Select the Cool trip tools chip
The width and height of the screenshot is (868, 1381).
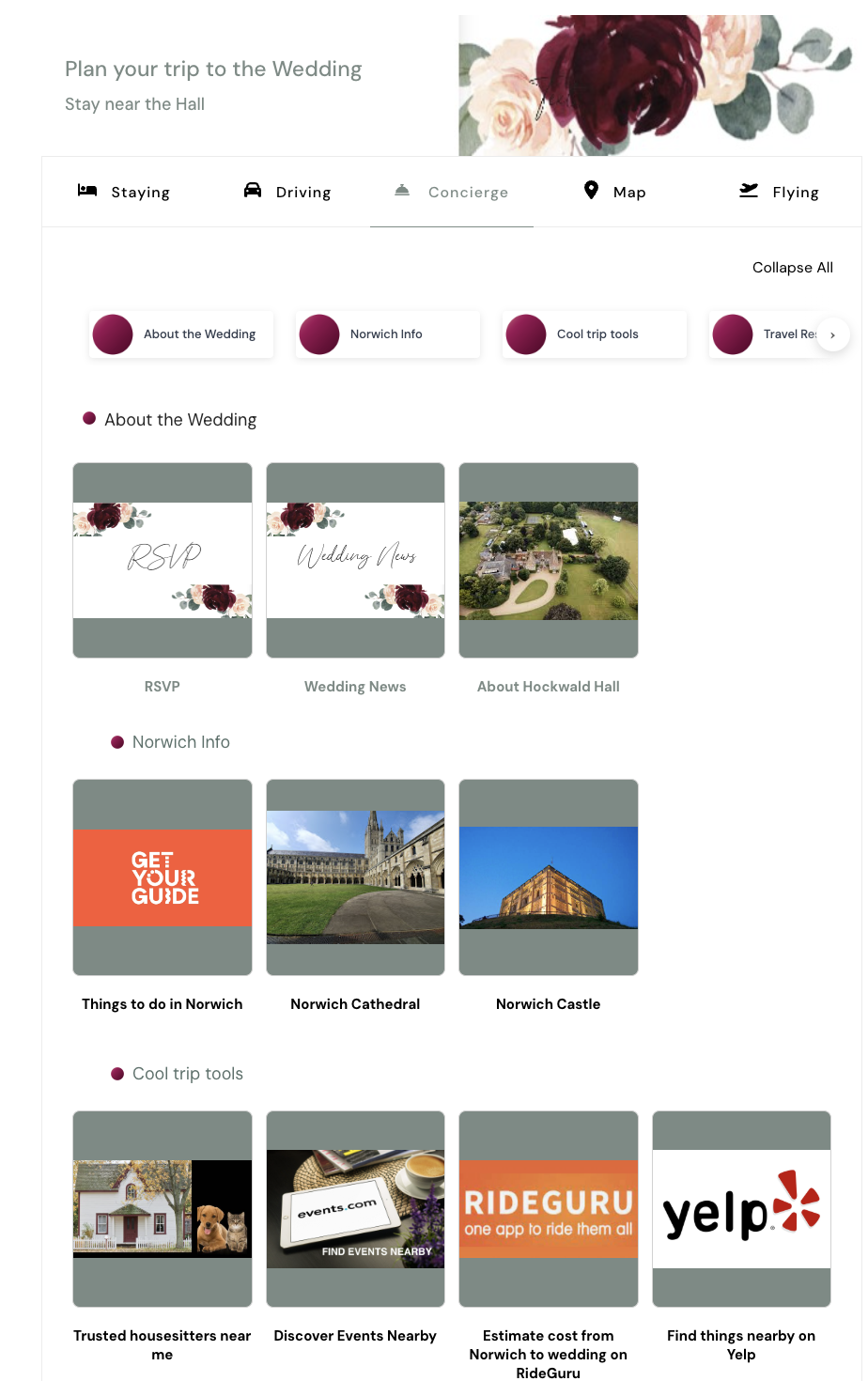pyautogui.click(x=594, y=334)
